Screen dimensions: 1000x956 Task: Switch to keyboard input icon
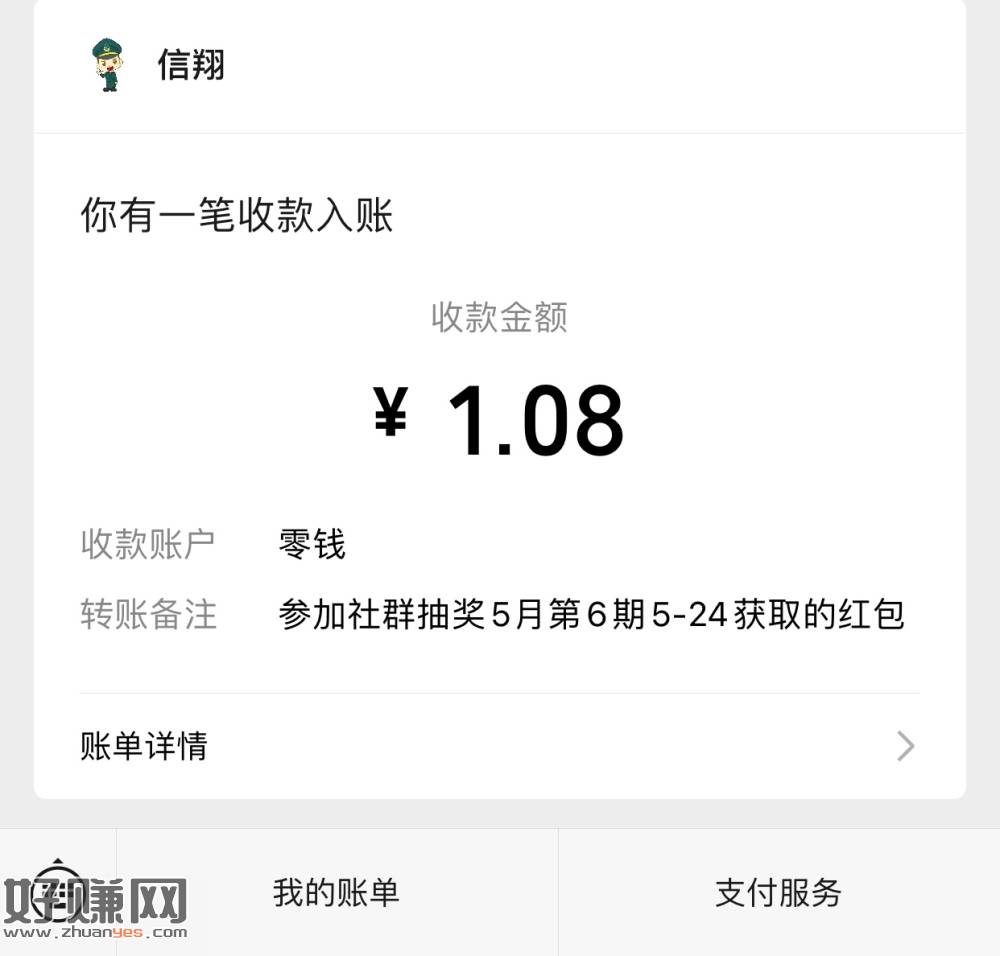click(58, 890)
